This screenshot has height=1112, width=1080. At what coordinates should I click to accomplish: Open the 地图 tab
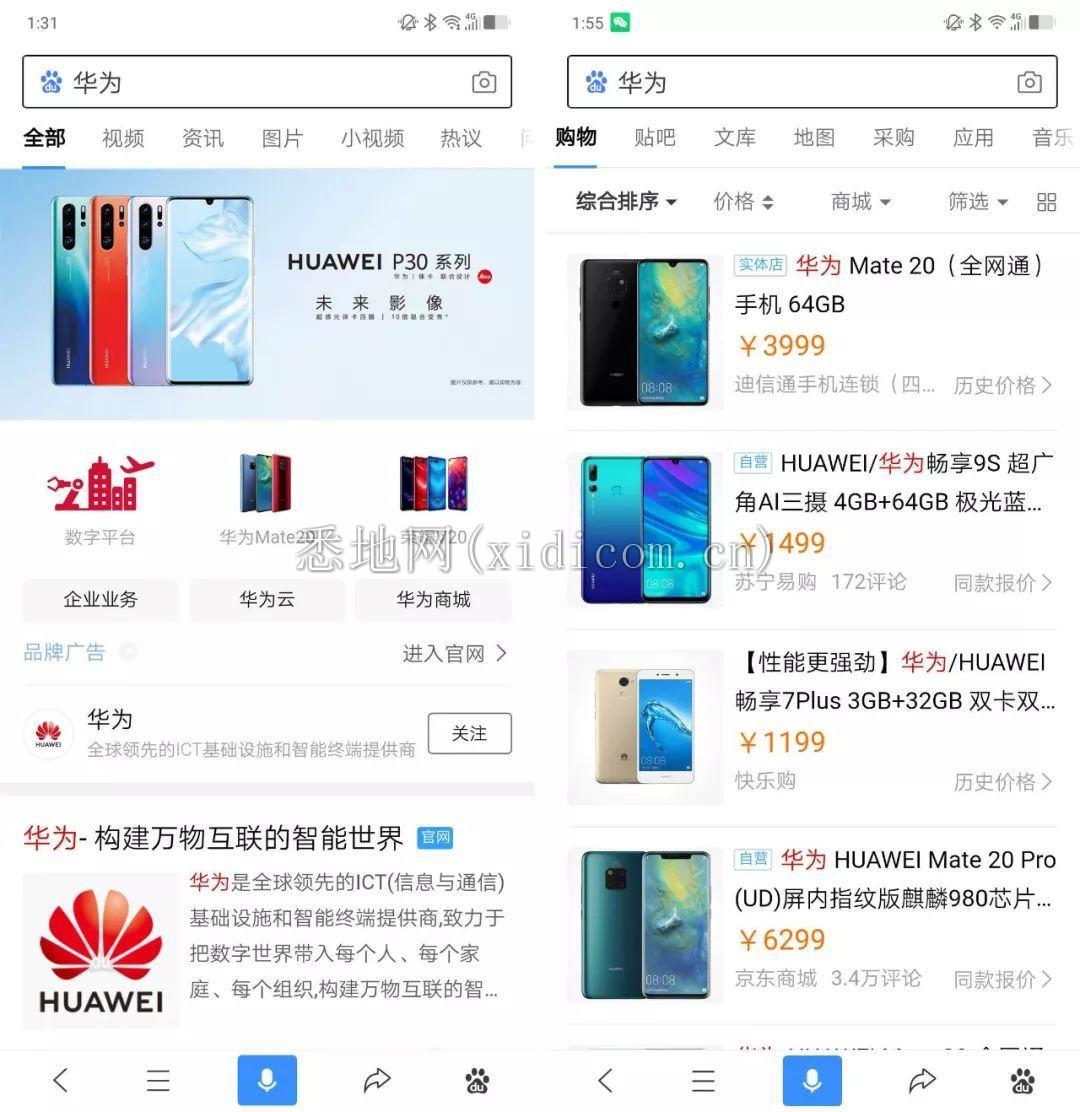(814, 137)
